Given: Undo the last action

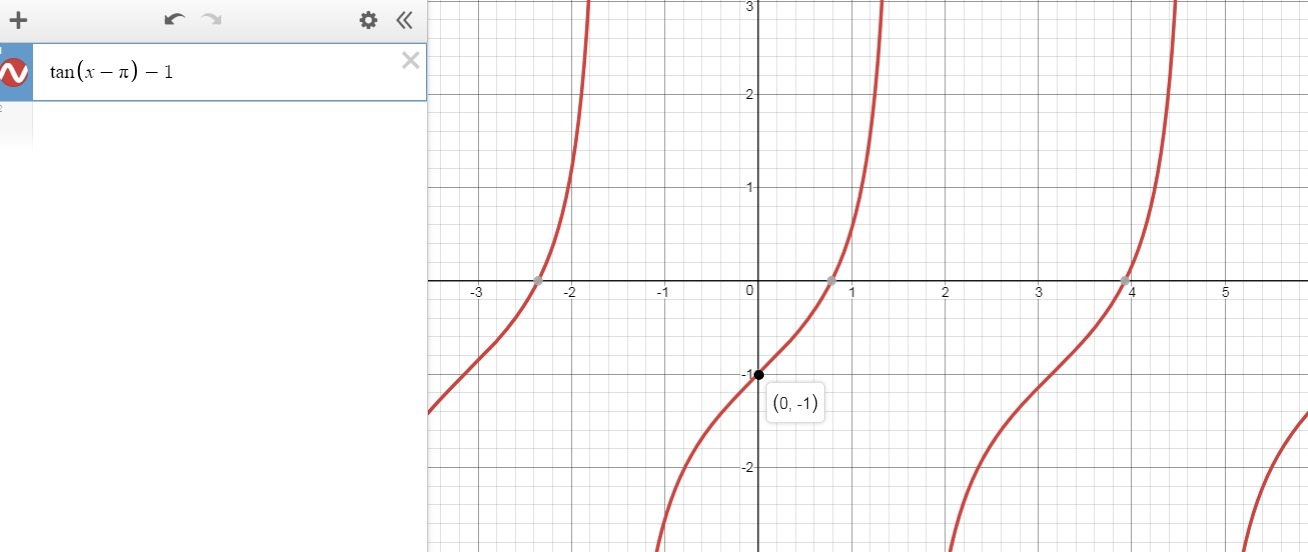Looking at the screenshot, I should (175, 20).
